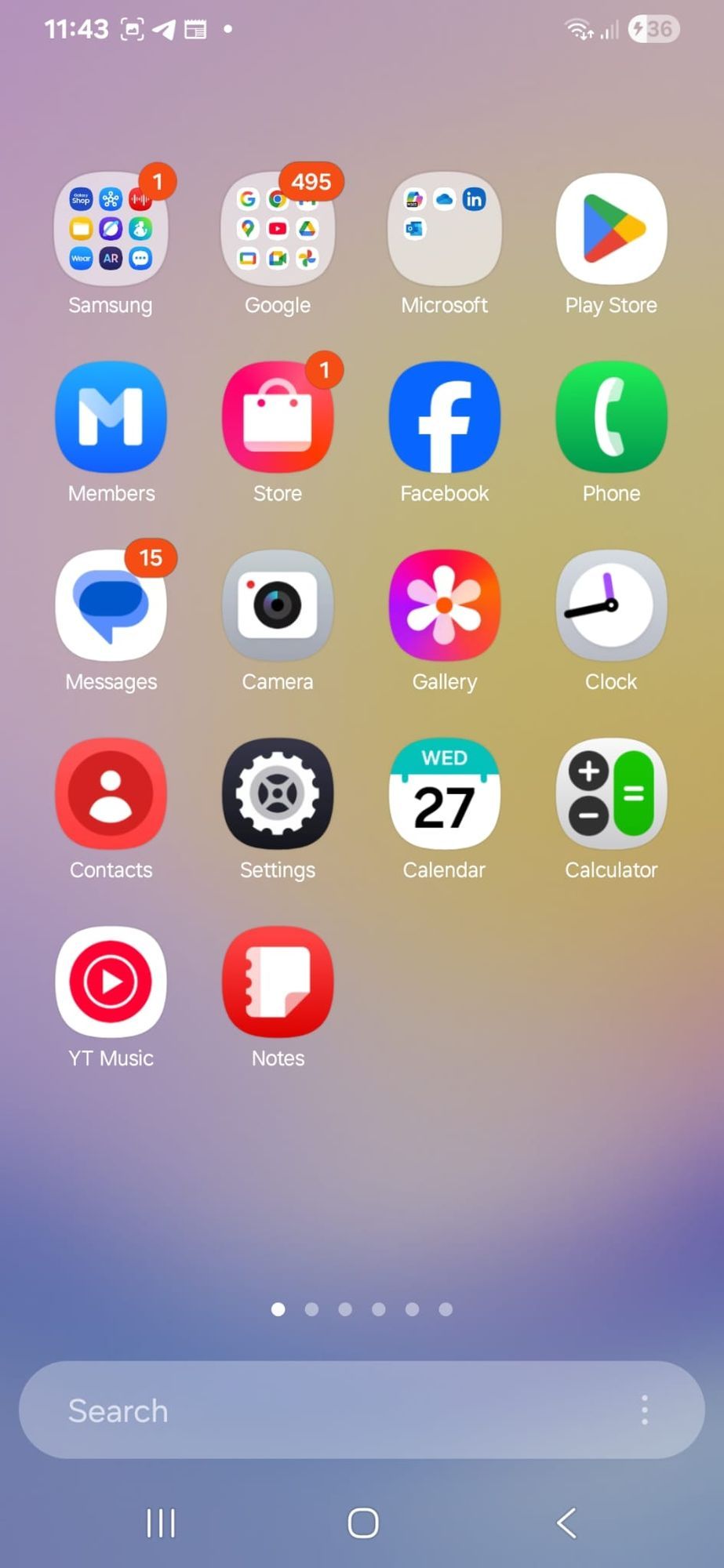724x1568 pixels.
Task: Open Contacts
Action: point(111,793)
